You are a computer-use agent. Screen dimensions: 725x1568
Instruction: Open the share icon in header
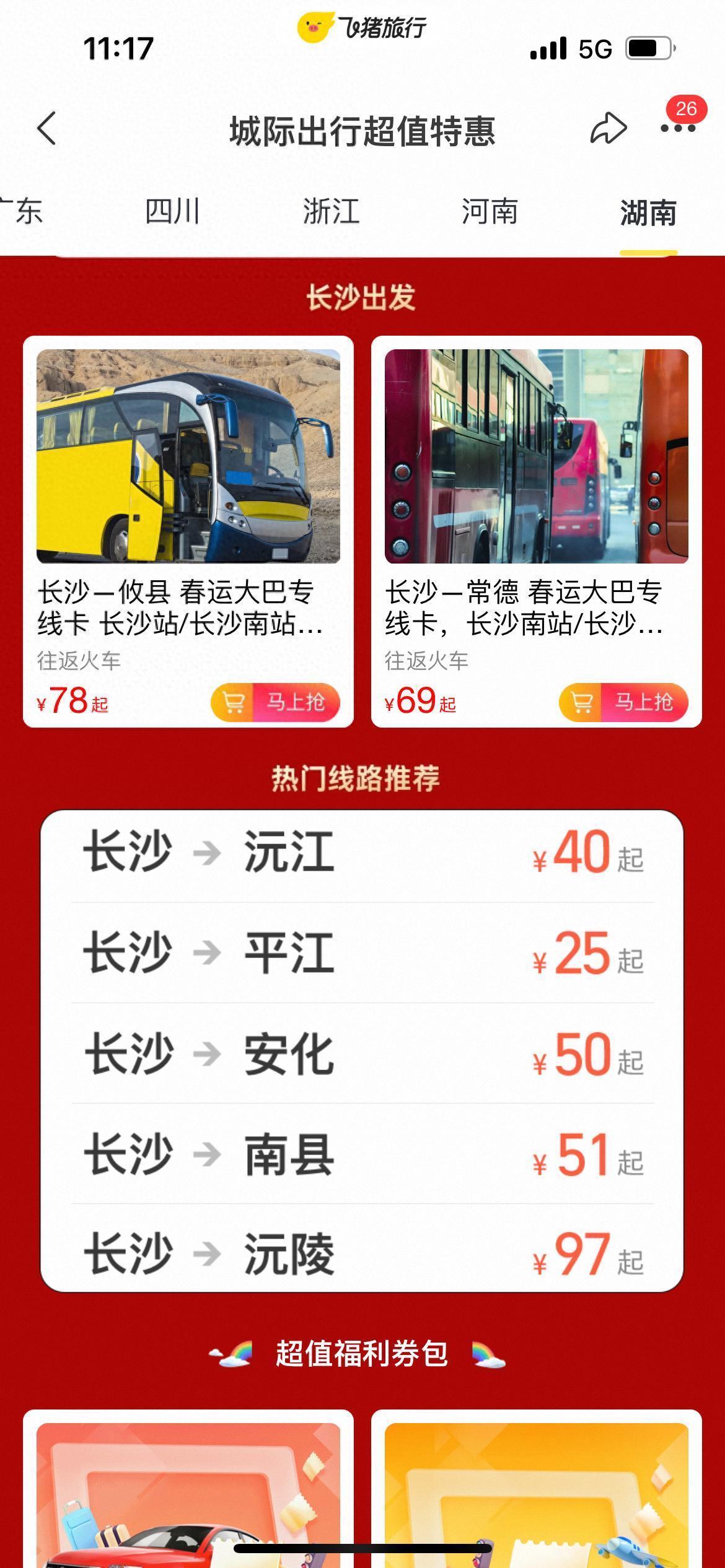coord(608,126)
